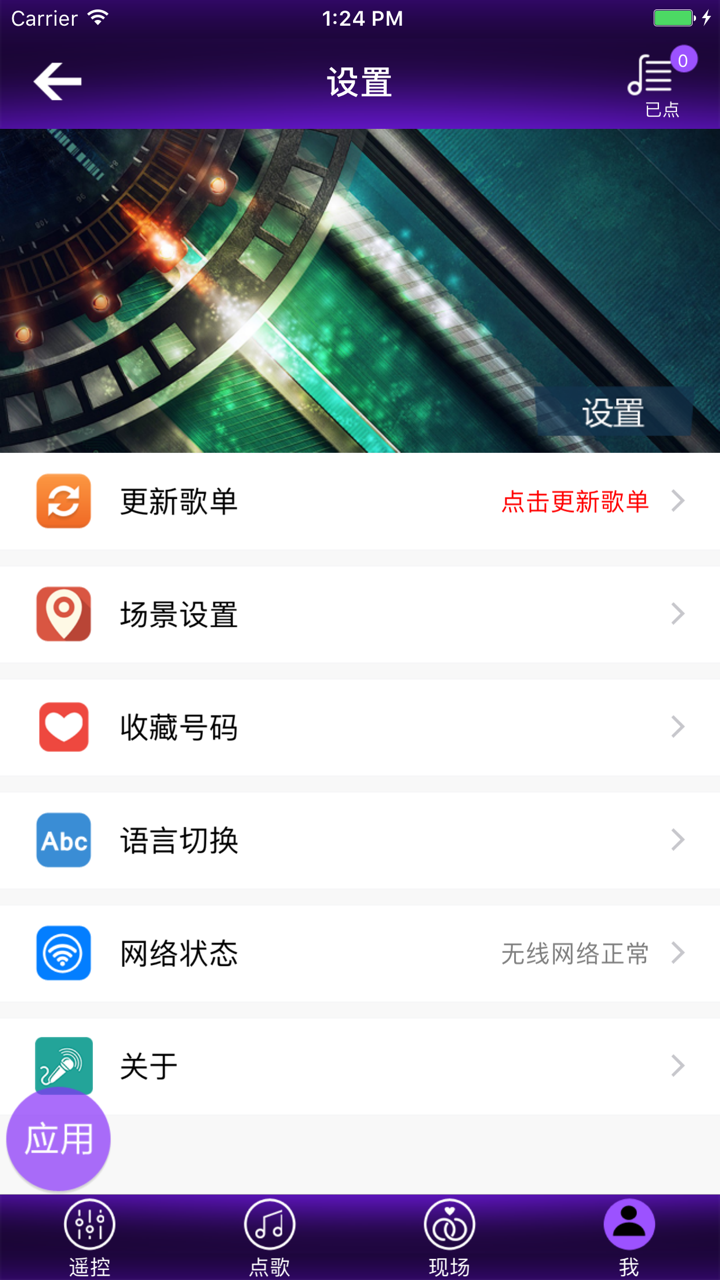Tap the microphone icon next to 关于

click(x=63, y=1066)
